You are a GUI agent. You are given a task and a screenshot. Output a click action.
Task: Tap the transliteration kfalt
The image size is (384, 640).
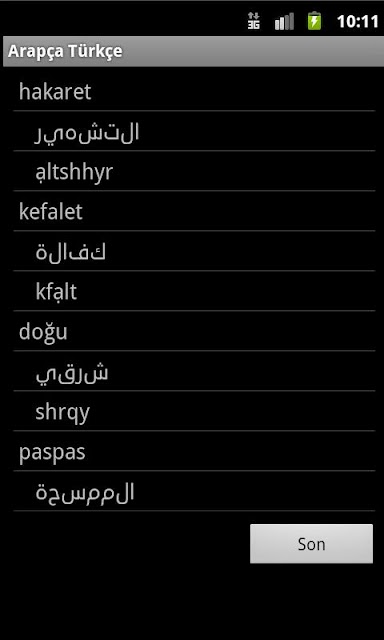click(56, 293)
